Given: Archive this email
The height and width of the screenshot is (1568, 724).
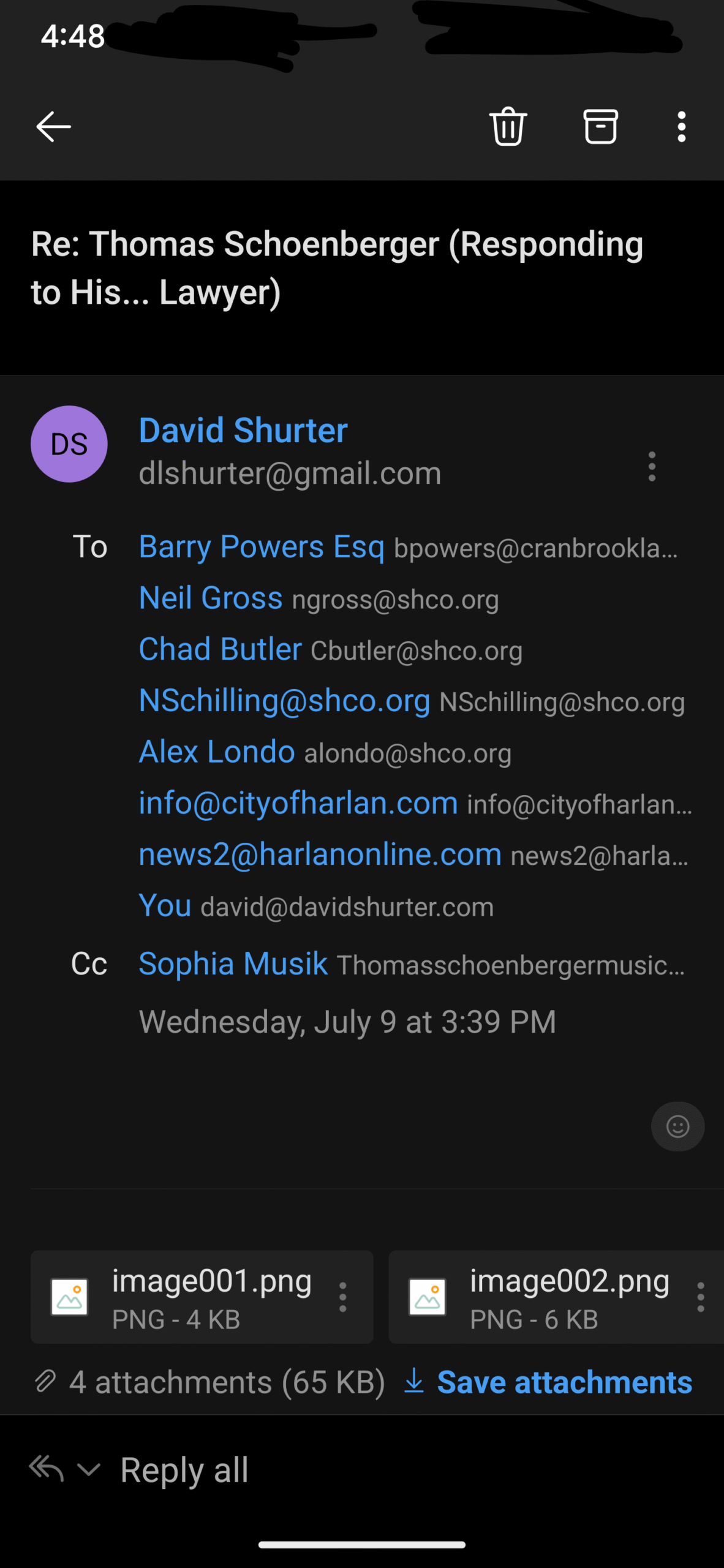Looking at the screenshot, I should coord(600,127).
